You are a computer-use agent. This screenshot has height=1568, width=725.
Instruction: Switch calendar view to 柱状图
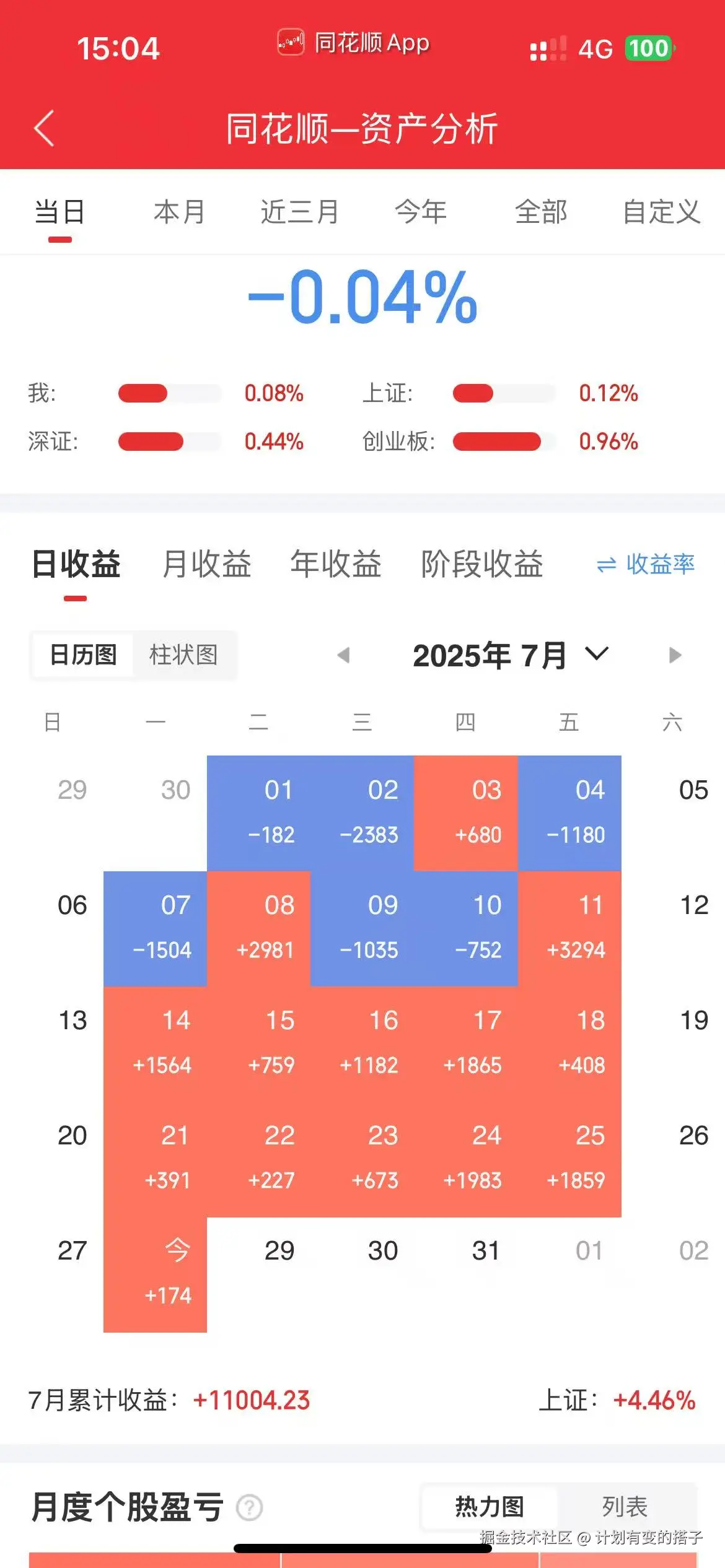185,655
